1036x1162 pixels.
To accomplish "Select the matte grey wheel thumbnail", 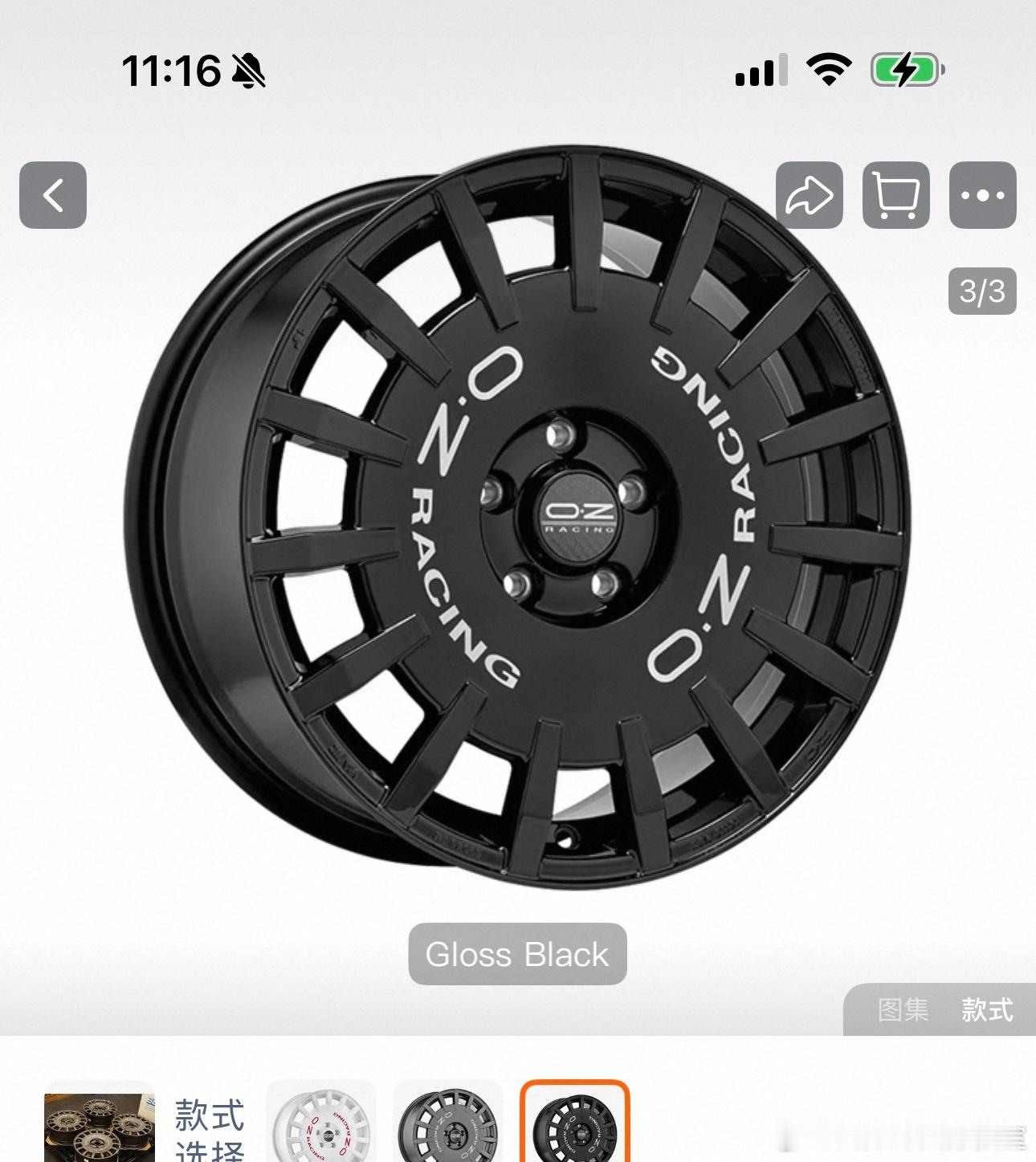I will [x=448, y=1122].
